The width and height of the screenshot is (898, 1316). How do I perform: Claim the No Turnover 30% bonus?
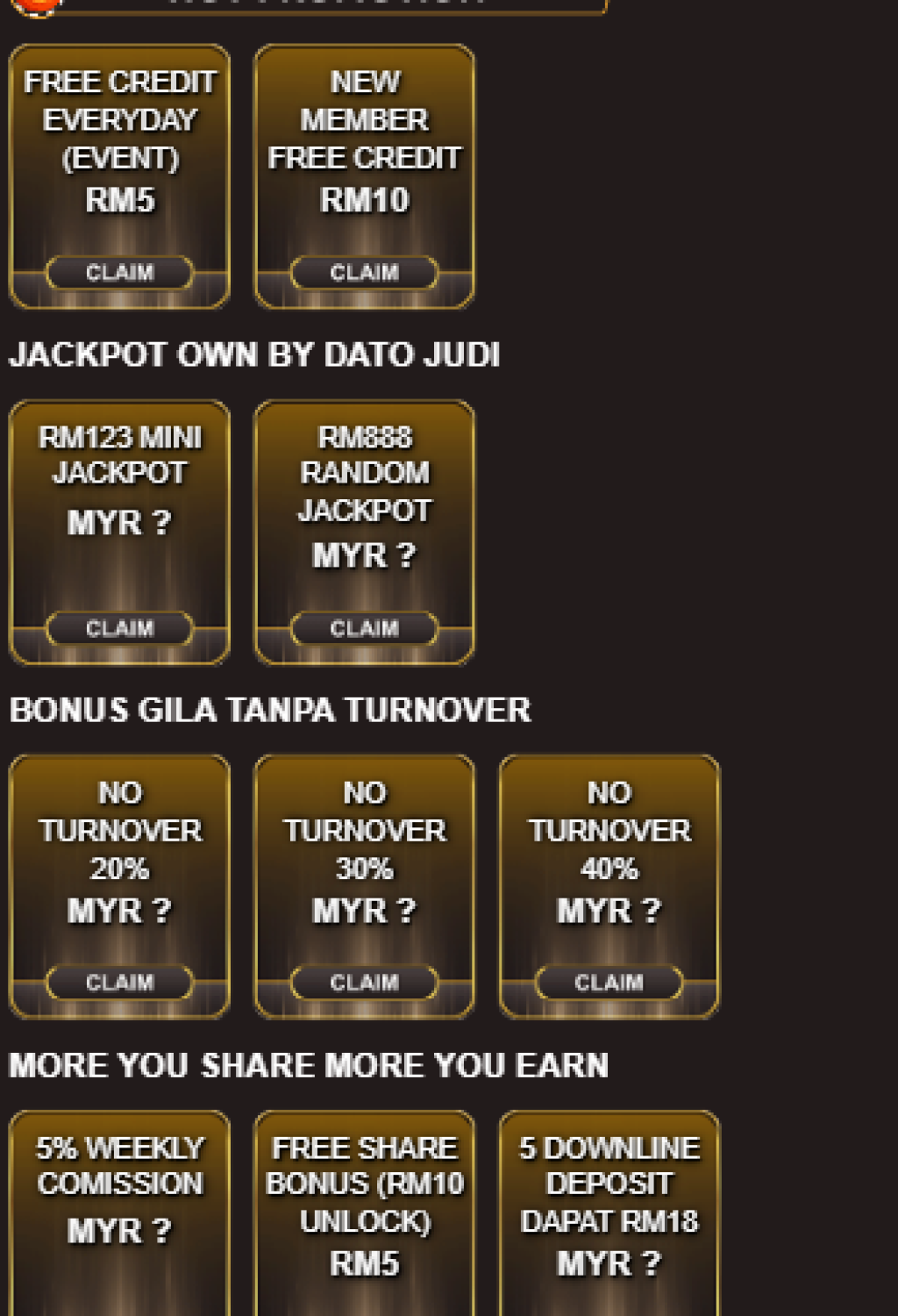point(364,983)
